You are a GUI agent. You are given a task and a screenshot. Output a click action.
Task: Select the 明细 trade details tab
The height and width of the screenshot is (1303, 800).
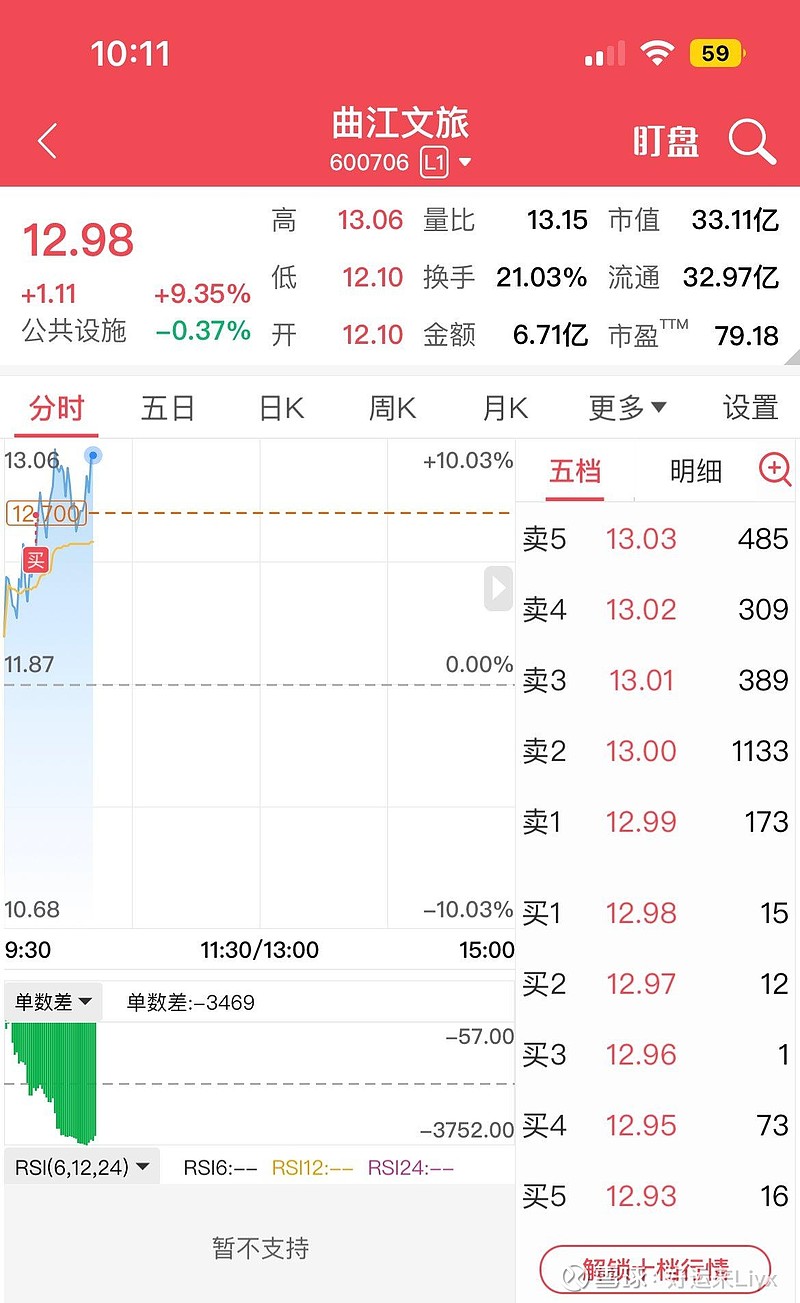695,471
